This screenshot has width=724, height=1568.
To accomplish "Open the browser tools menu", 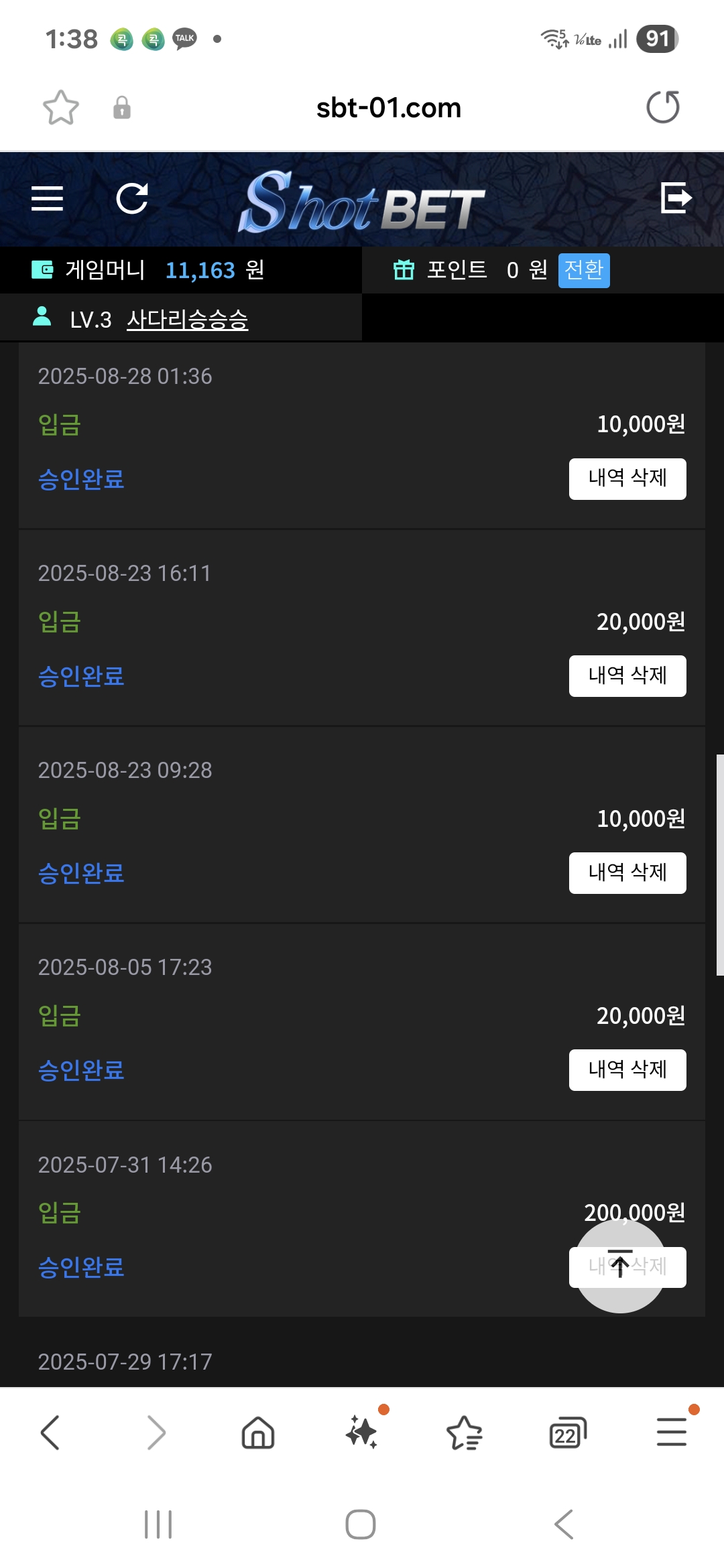I will [x=672, y=1433].
